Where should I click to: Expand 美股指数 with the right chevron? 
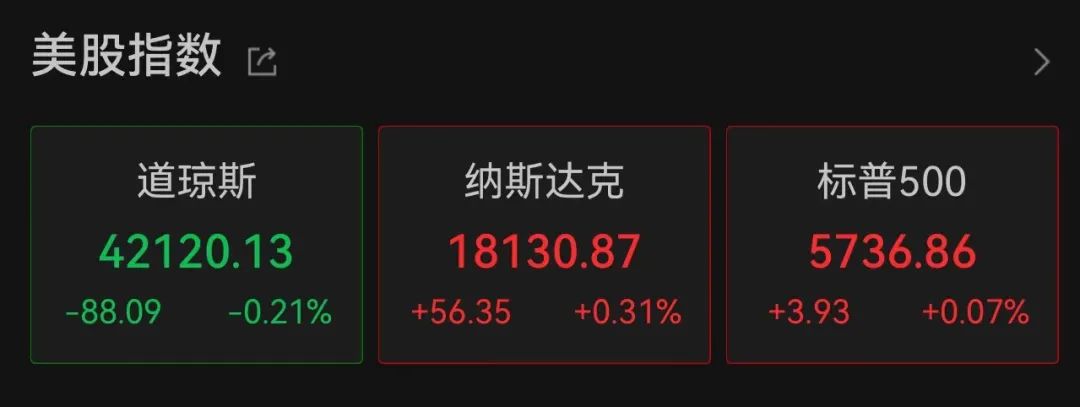(1041, 63)
